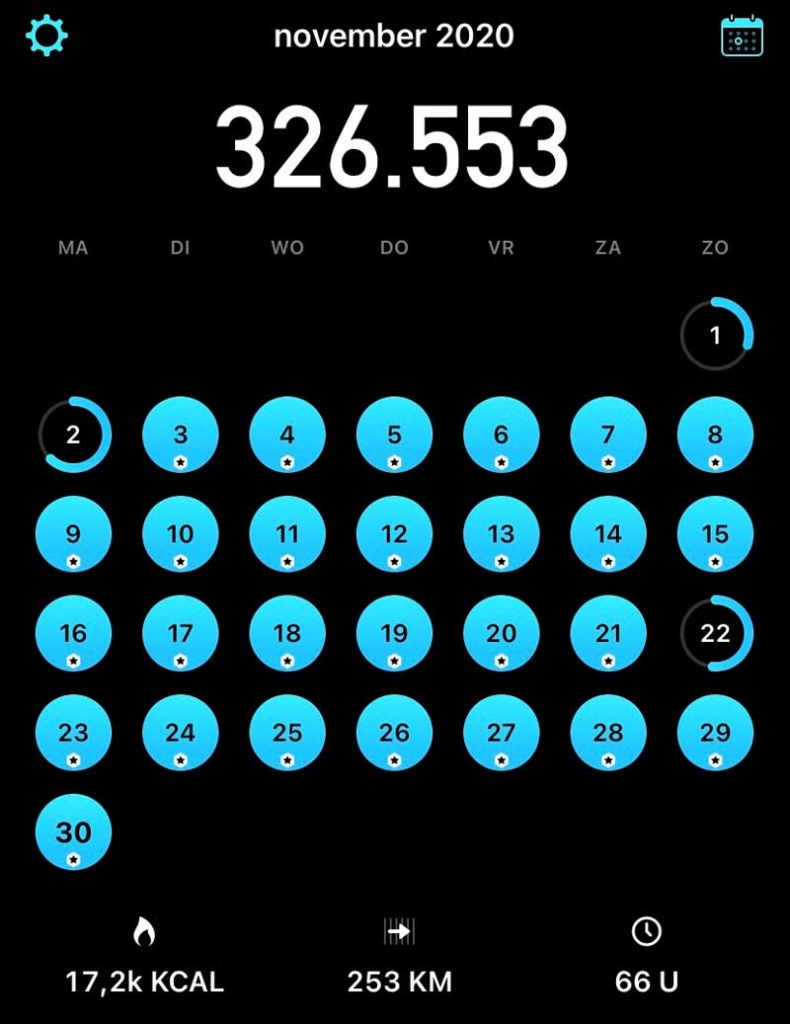View stats for day 8
The height and width of the screenshot is (1024, 790).
(x=715, y=435)
